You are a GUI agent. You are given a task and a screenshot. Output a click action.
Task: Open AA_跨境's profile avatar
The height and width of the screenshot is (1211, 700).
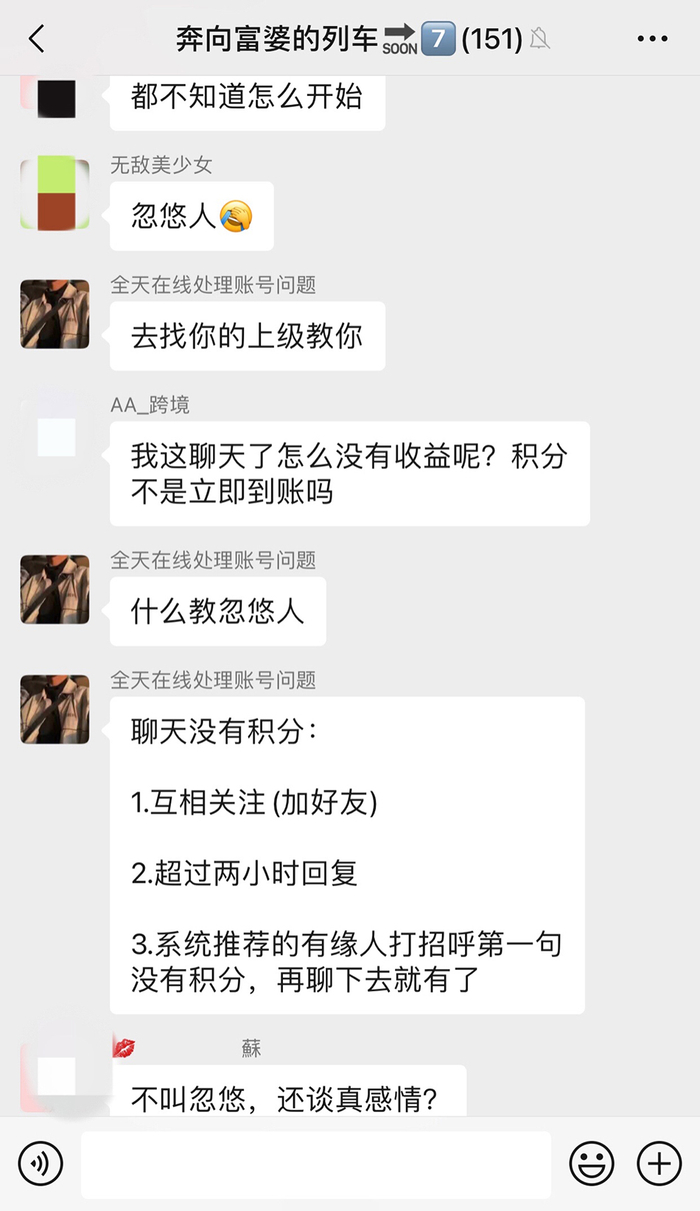click(55, 436)
